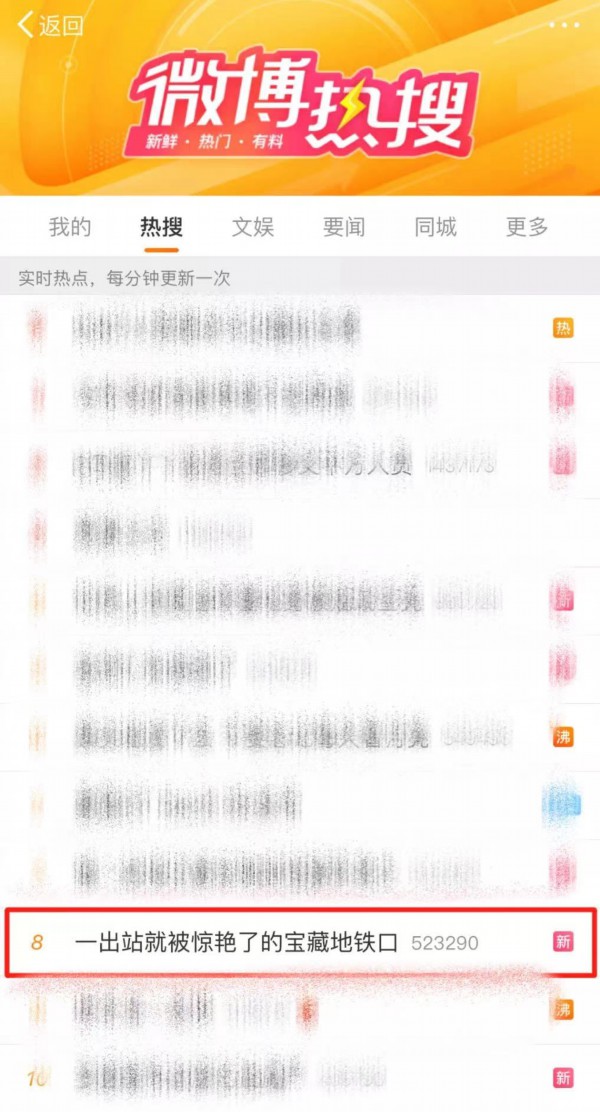Open hot search 一出站就被惊艳了的宝藏地铁口

pyautogui.click(x=236, y=942)
